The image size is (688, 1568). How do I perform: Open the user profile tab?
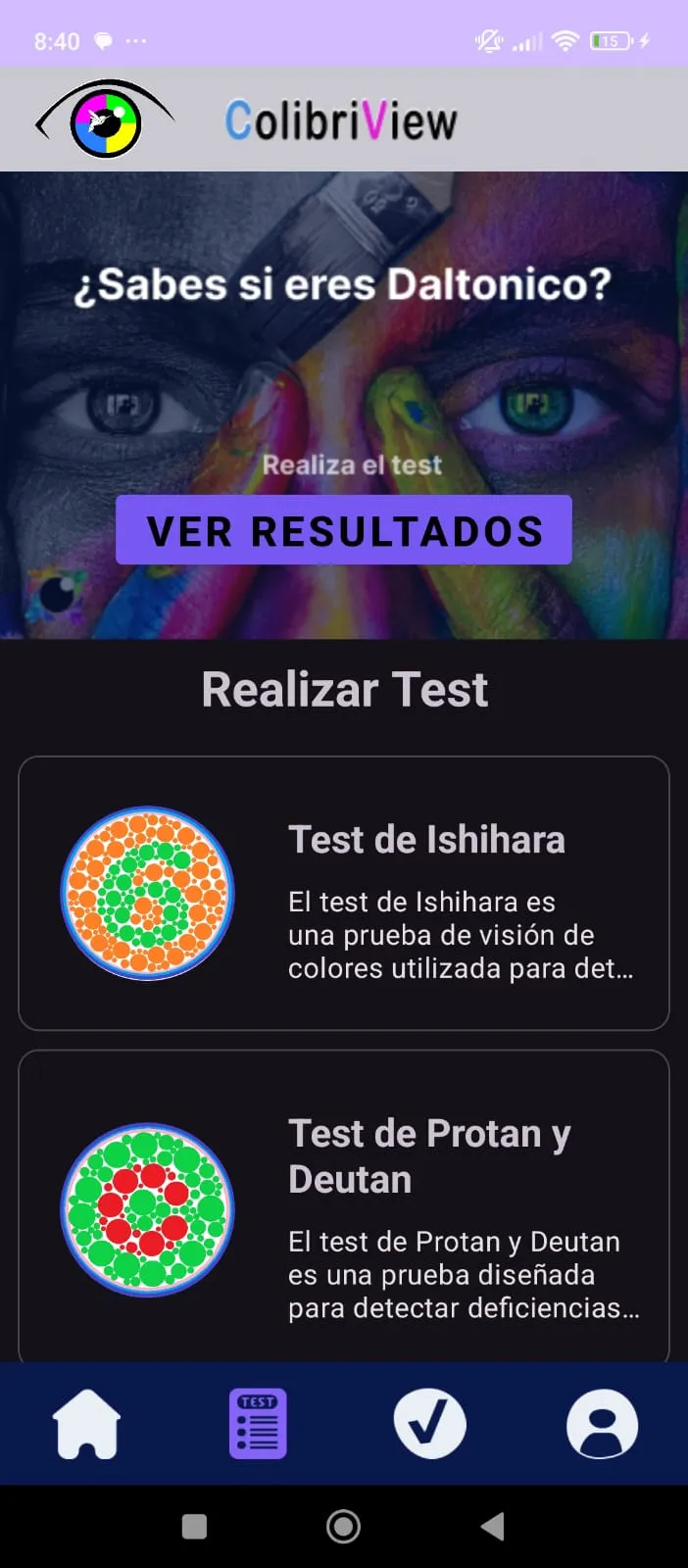point(602,1424)
